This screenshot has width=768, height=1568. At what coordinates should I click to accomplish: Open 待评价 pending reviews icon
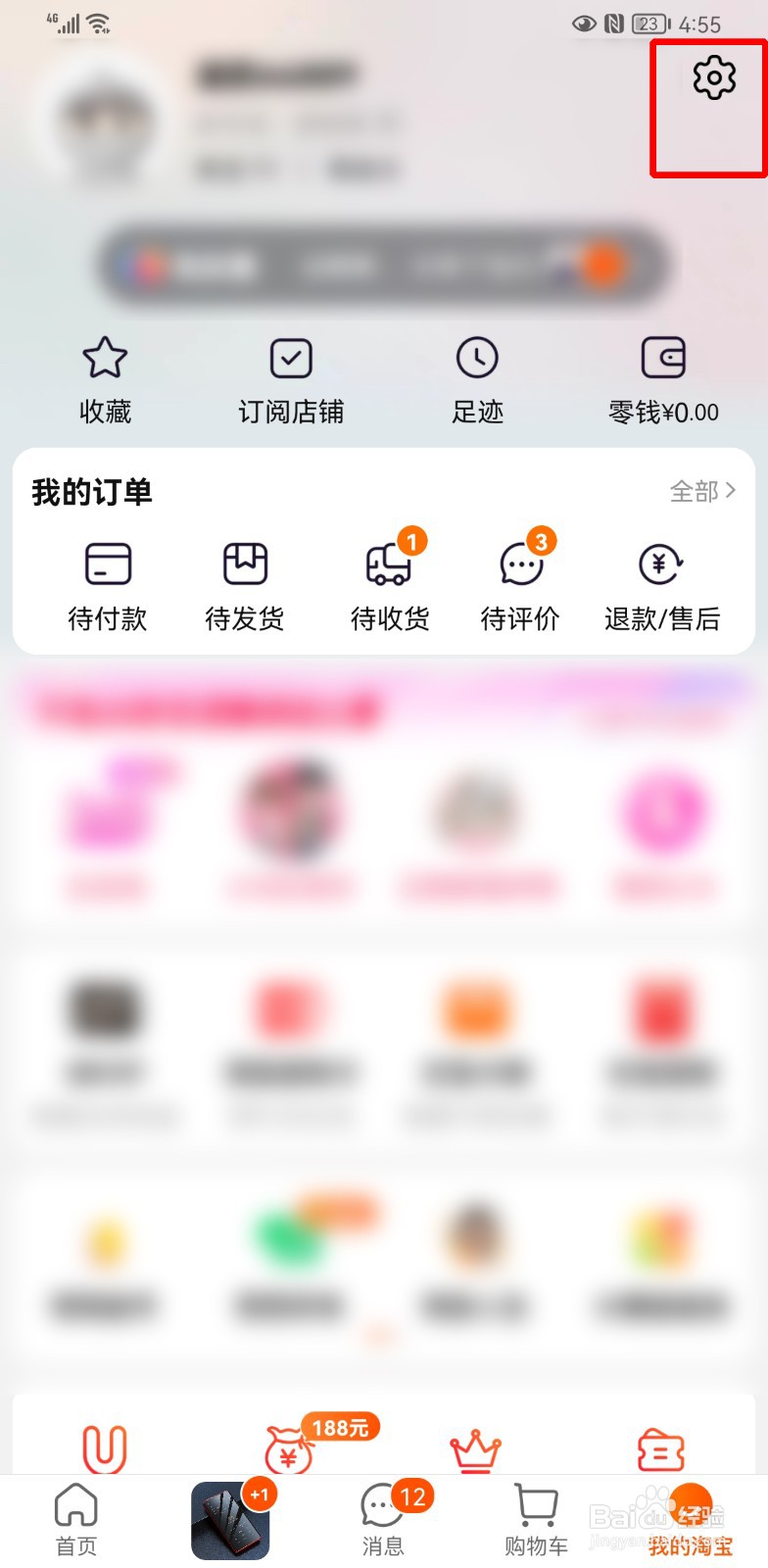coord(521,568)
